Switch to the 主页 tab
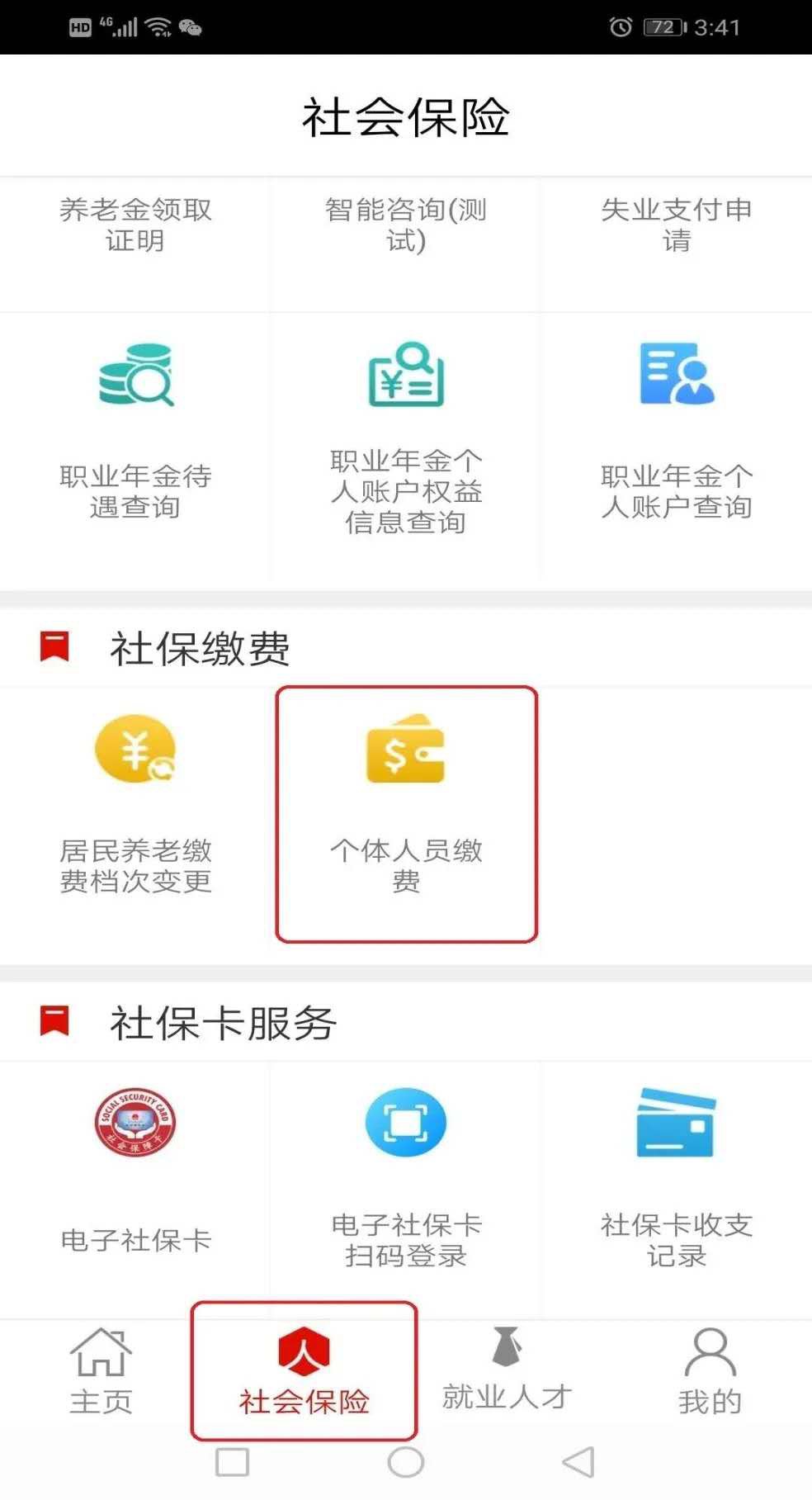This screenshot has height=1500, width=812. pyautogui.click(x=101, y=1370)
